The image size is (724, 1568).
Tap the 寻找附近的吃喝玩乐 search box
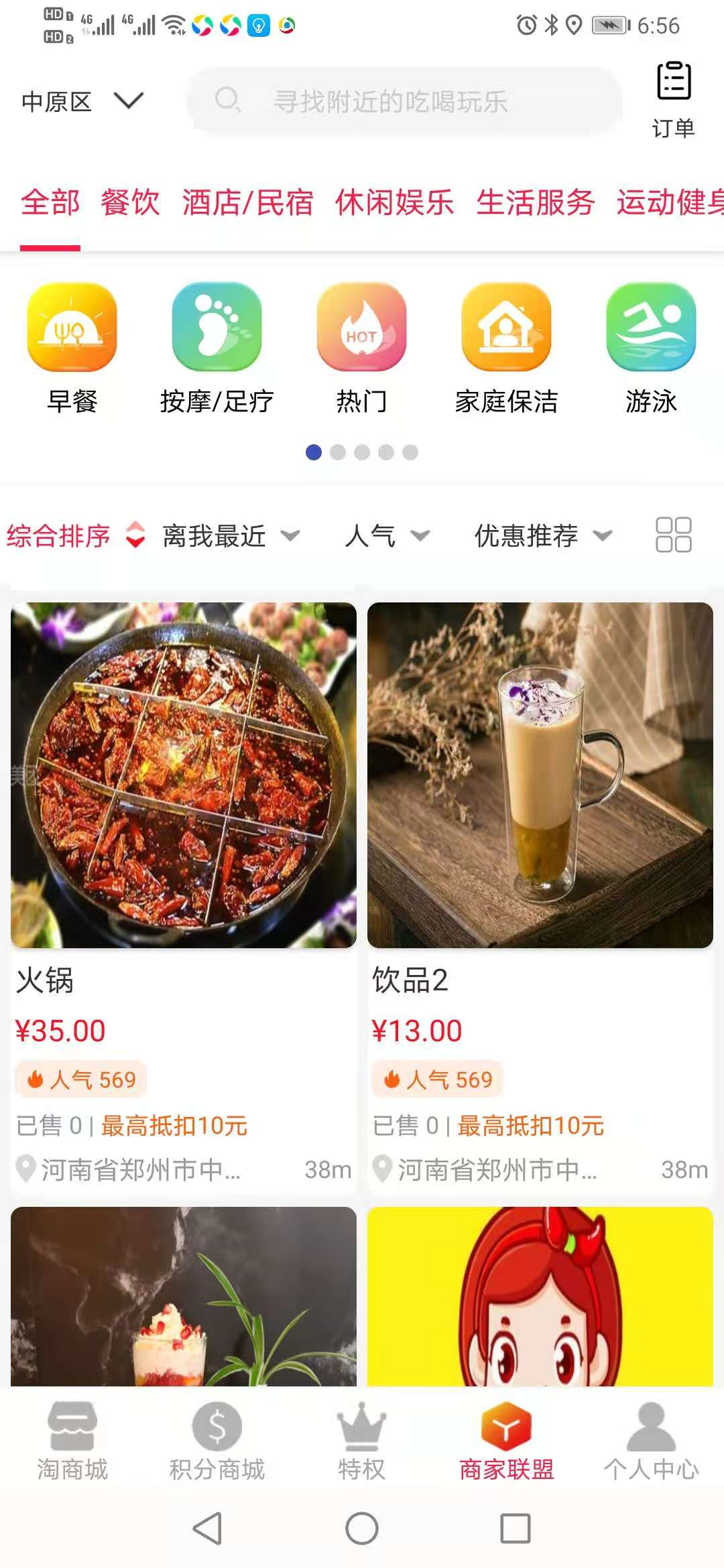point(404,102)
